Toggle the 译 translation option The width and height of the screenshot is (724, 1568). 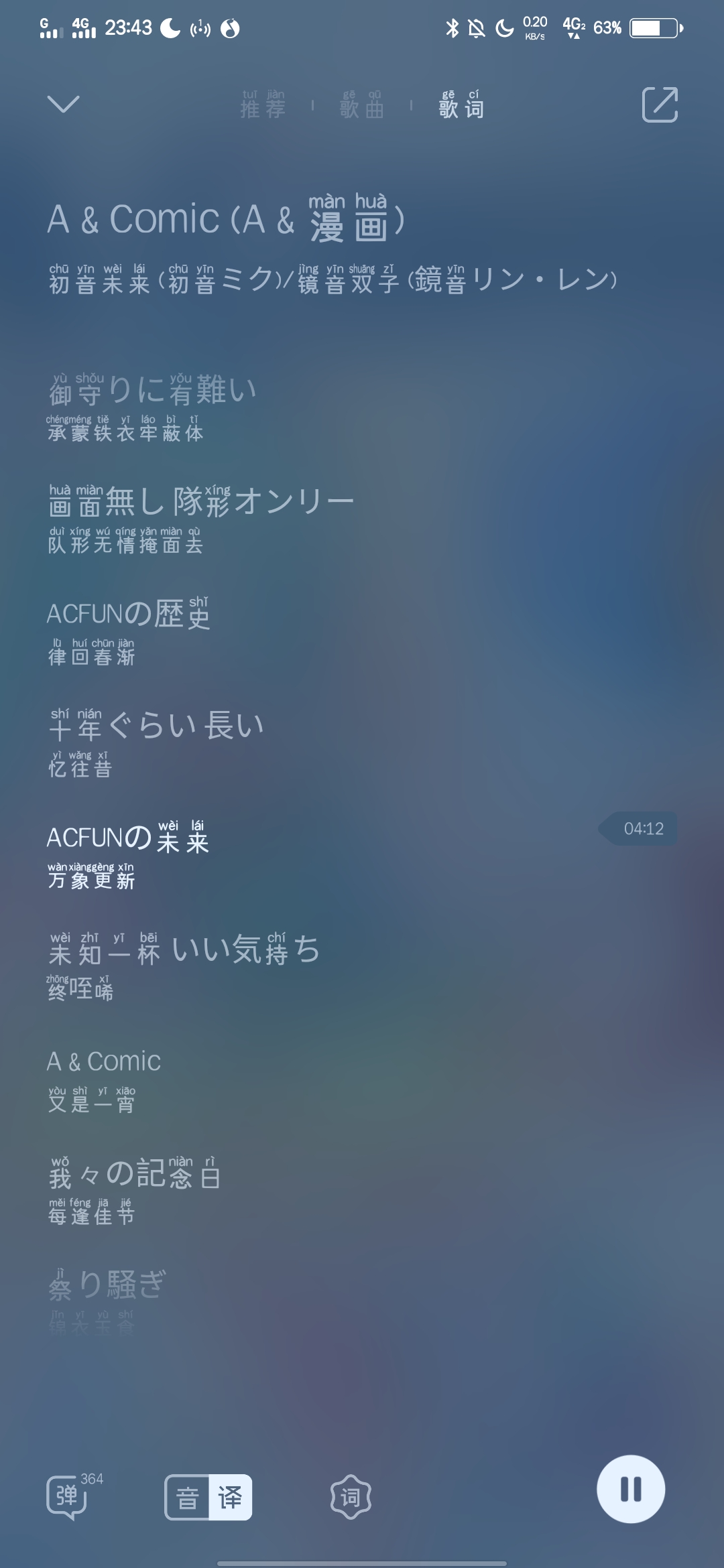(x=230, y=1497)
